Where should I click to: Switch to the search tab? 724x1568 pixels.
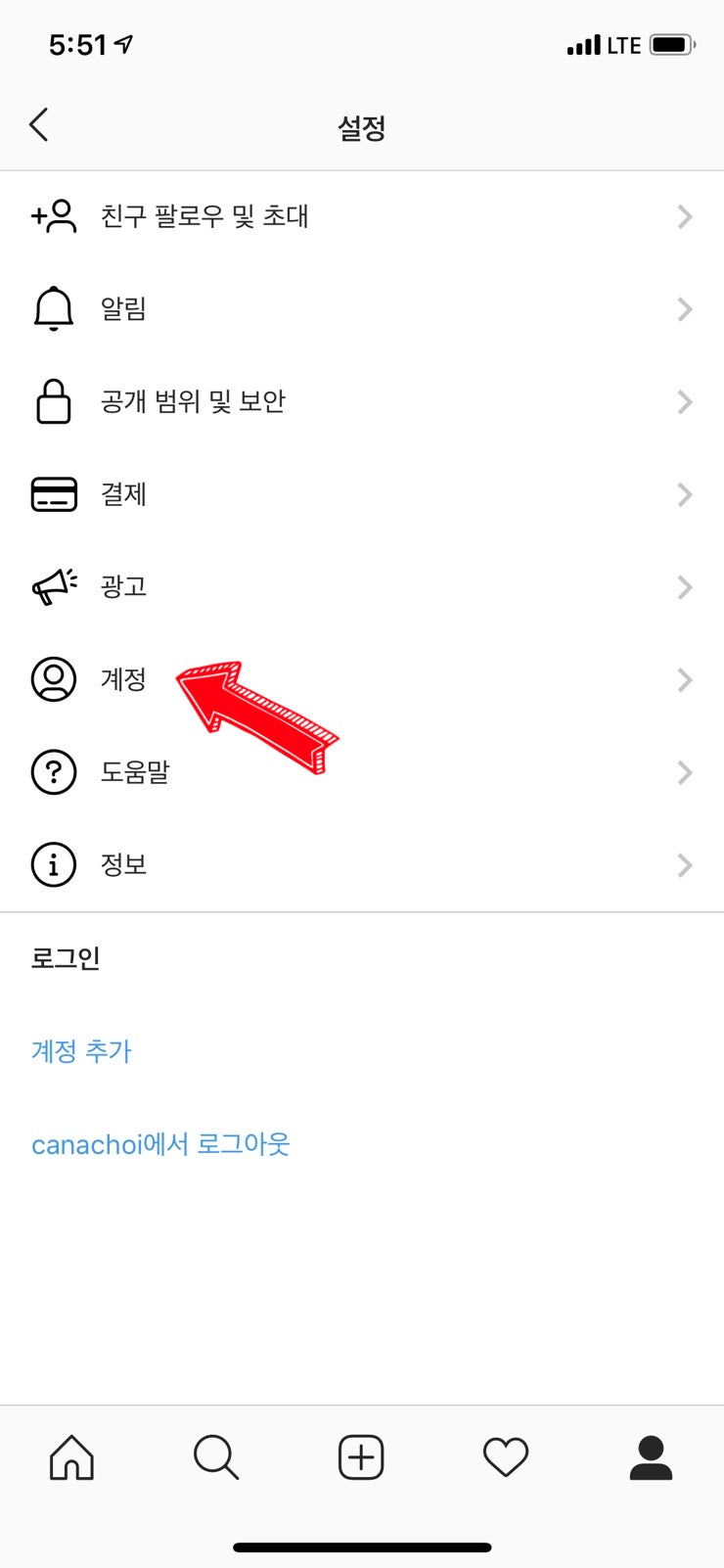216,1457
